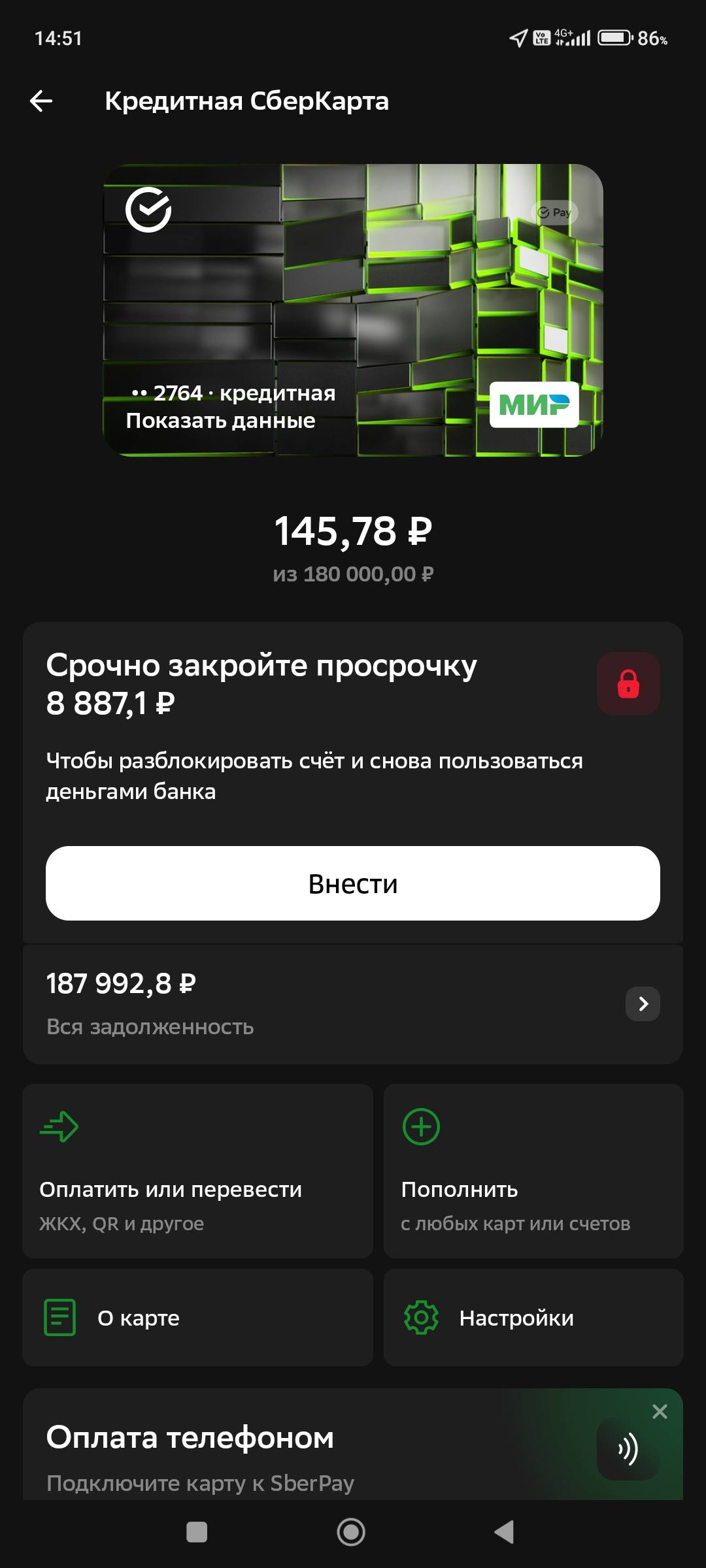Open card info via the document icon
The image size is (706, 1568).
click(60, 1318)
